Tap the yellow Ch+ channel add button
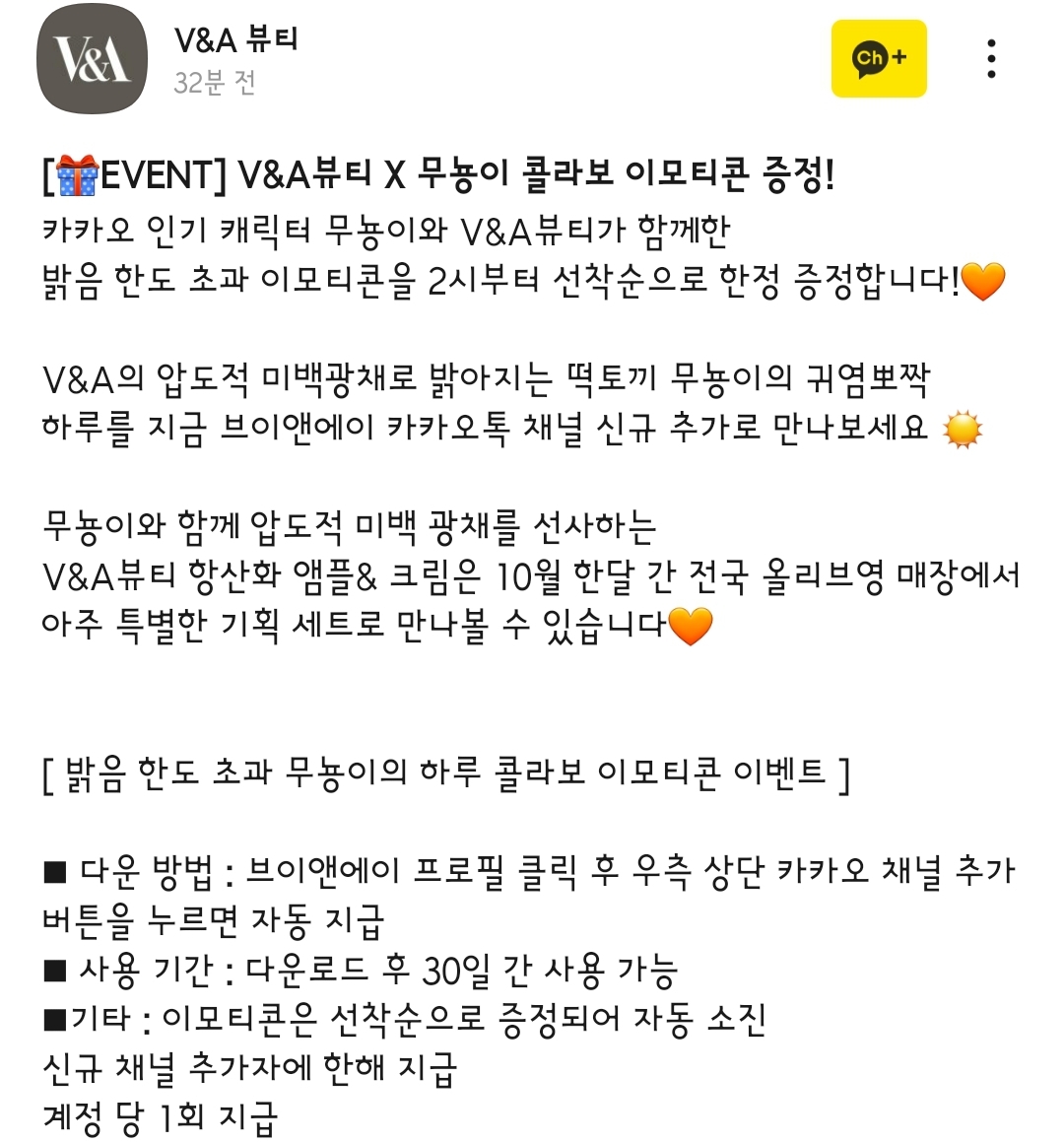1064x1142 pixels. point(877,59)
